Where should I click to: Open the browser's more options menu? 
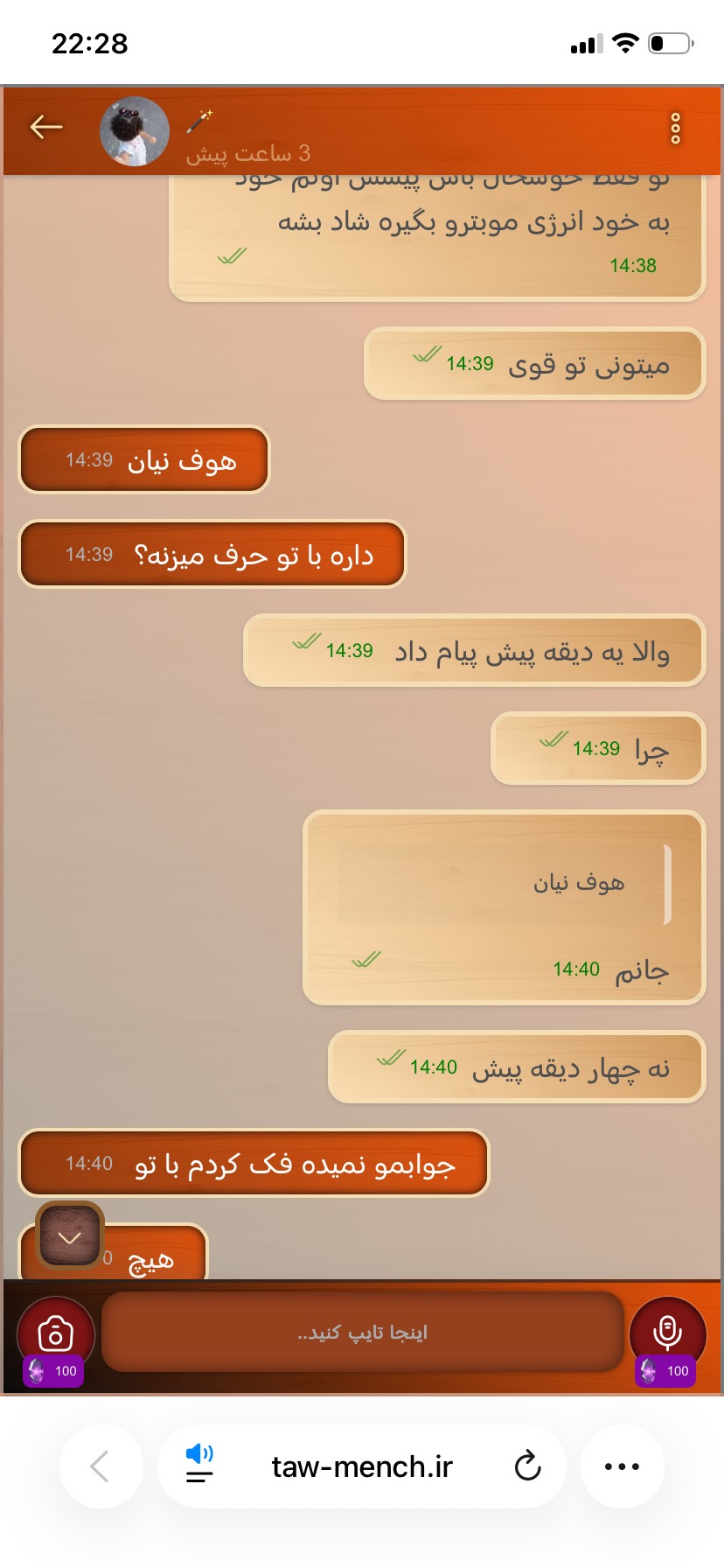pyautogui.click(x=622, y=1466)
